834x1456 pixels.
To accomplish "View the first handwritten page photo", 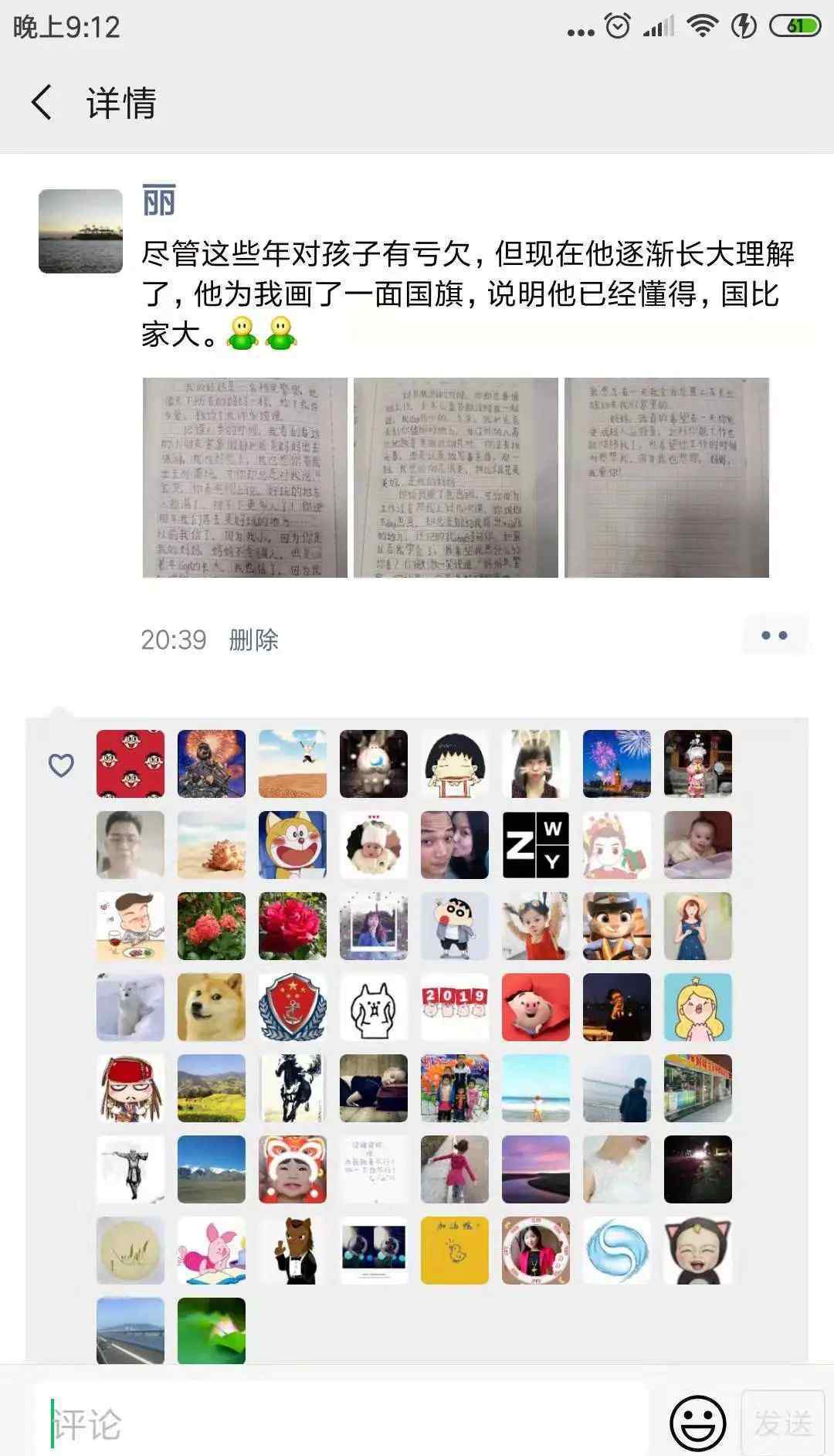I will [x=245, y=477].
